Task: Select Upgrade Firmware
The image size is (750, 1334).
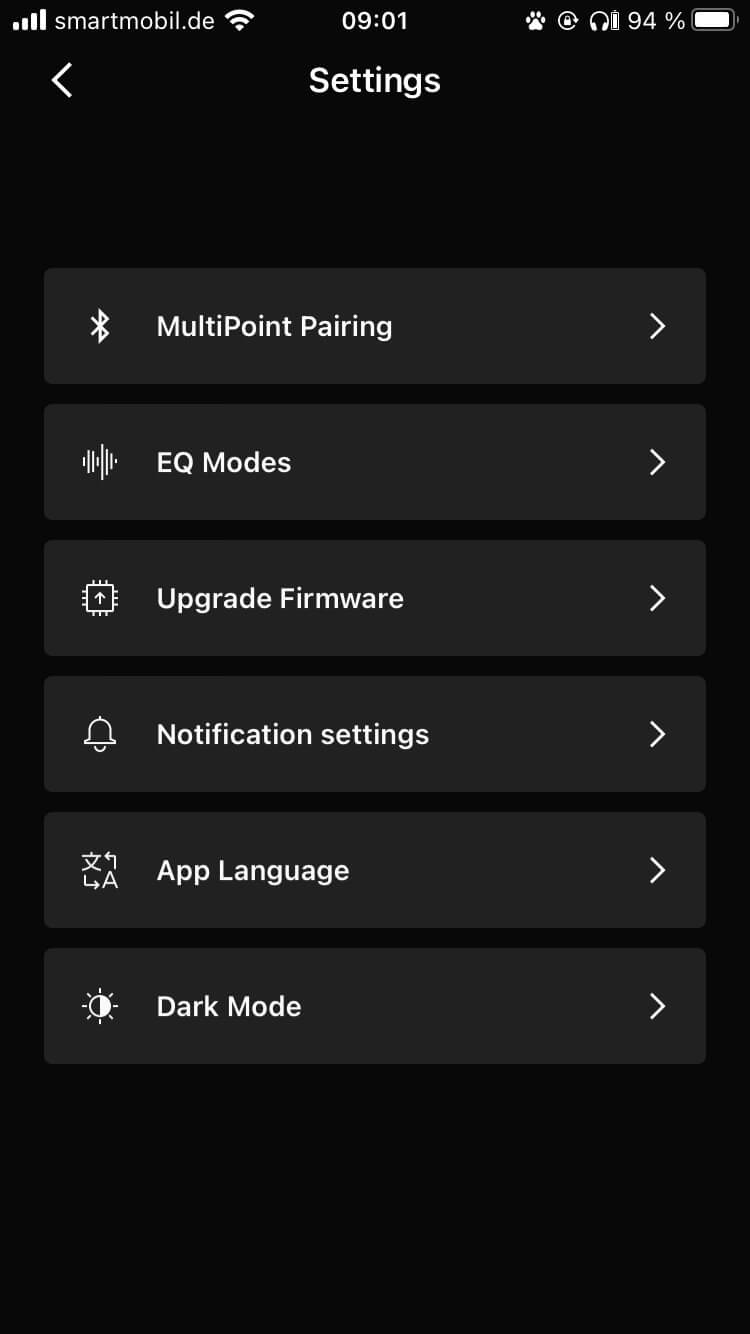Action: coord(374,598)
